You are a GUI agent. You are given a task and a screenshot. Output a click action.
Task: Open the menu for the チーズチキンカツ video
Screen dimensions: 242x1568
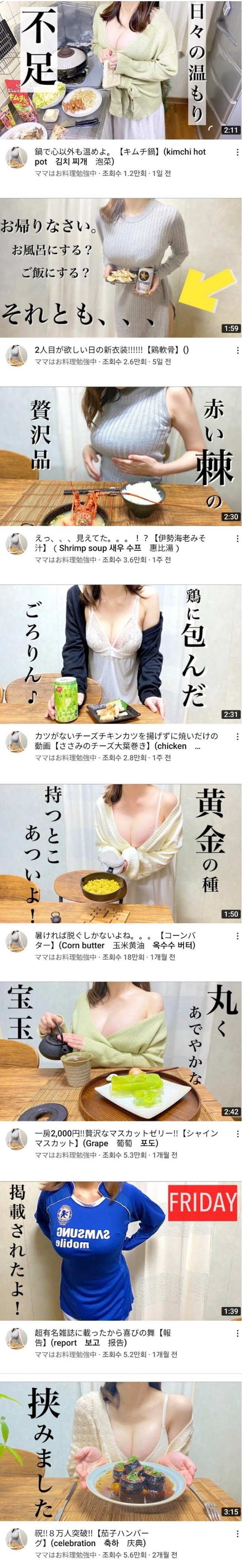(236, 737)
